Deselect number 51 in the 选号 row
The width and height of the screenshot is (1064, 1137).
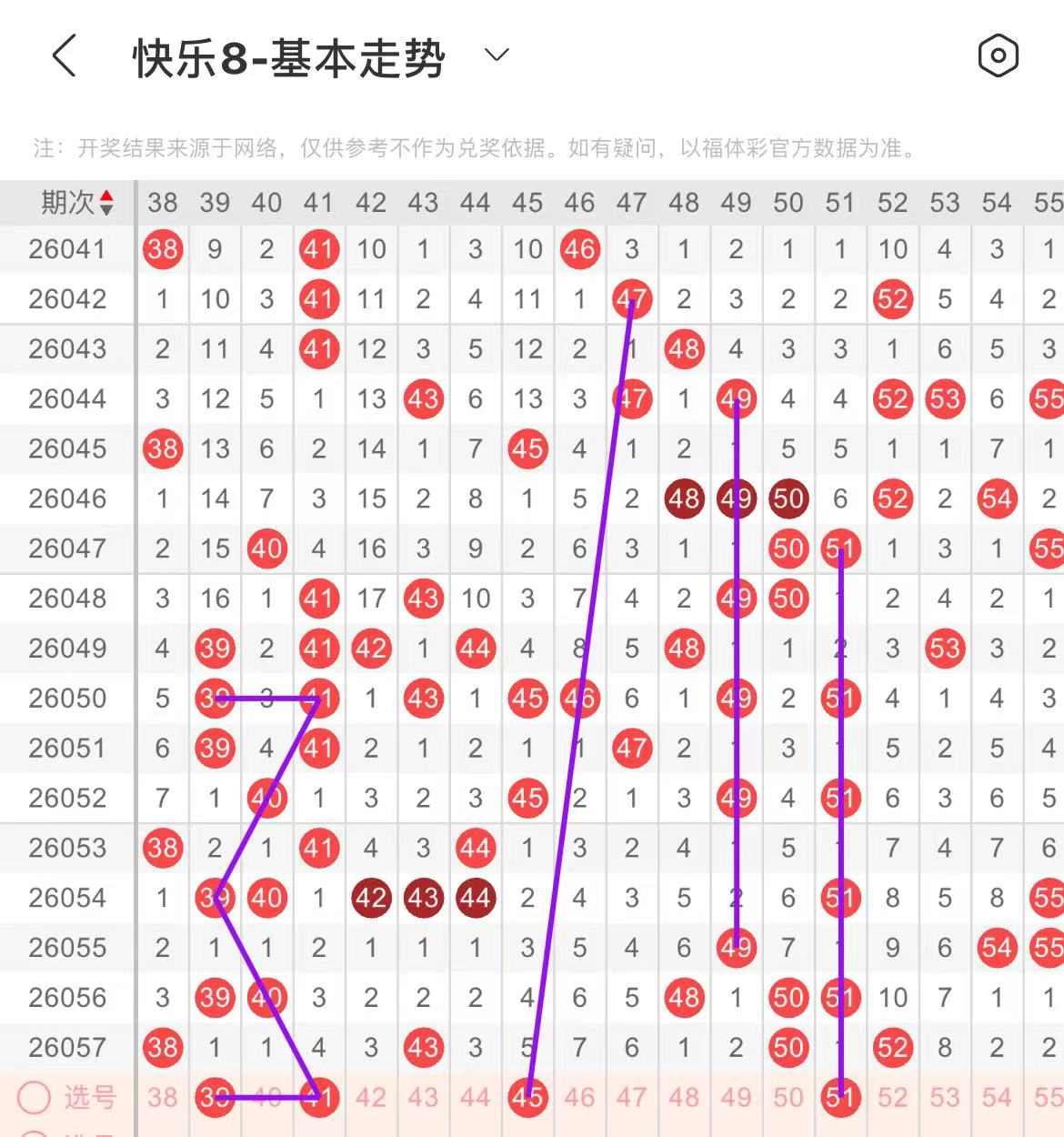(x=840, y=1098)
